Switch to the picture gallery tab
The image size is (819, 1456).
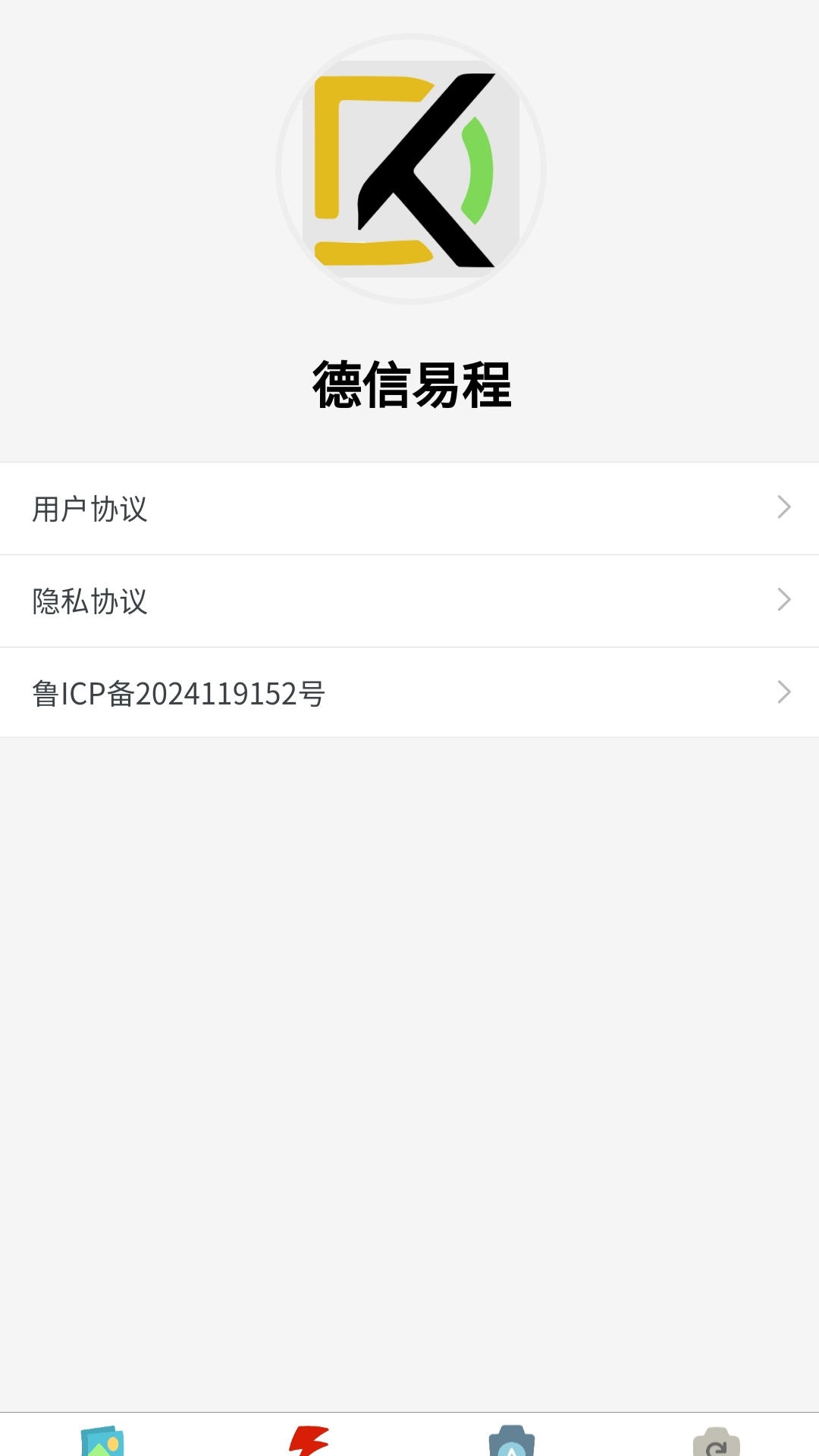[x=102, y=1439]
